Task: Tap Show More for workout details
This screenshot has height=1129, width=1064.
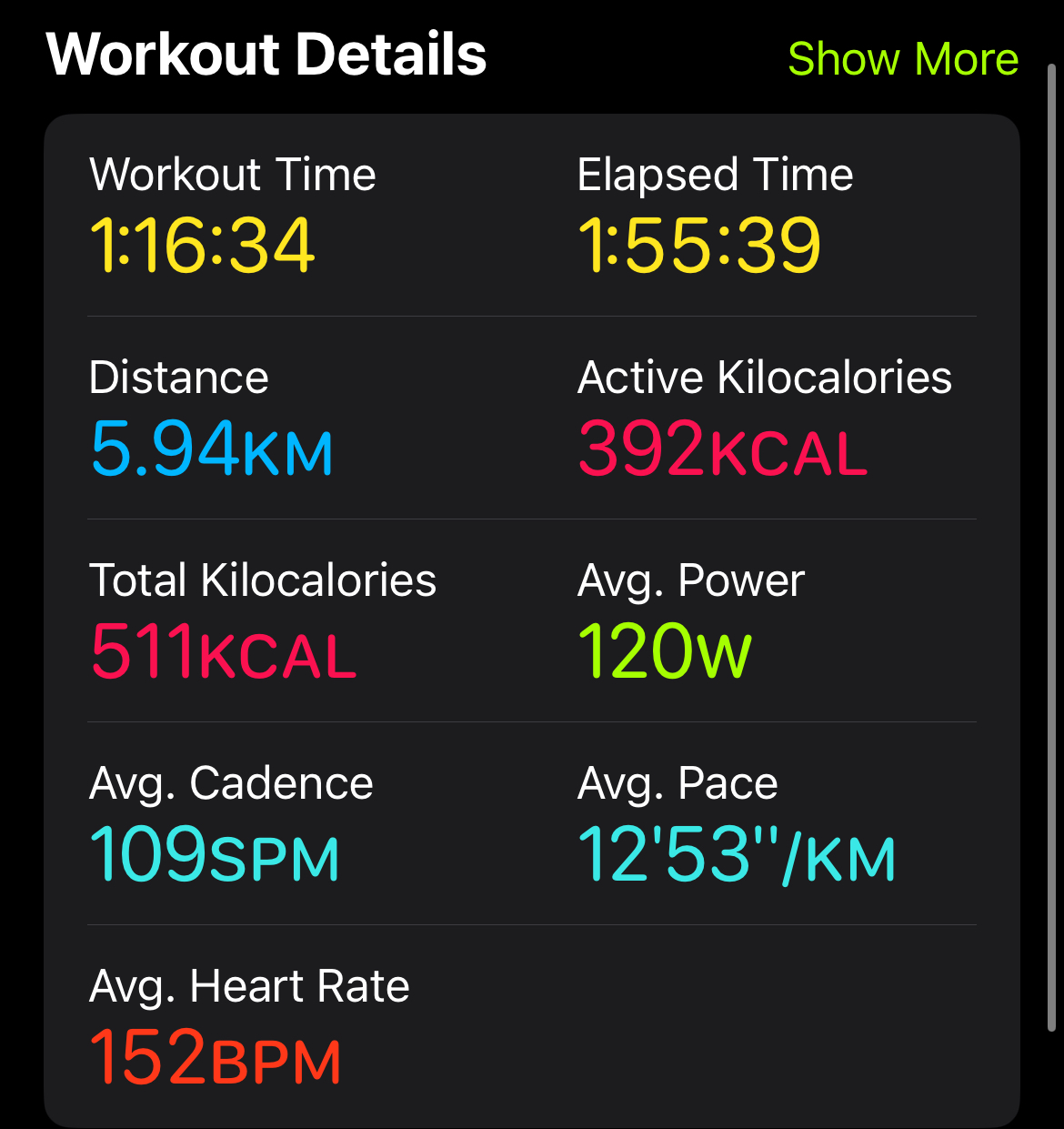Action: click(x=903, y=59)
